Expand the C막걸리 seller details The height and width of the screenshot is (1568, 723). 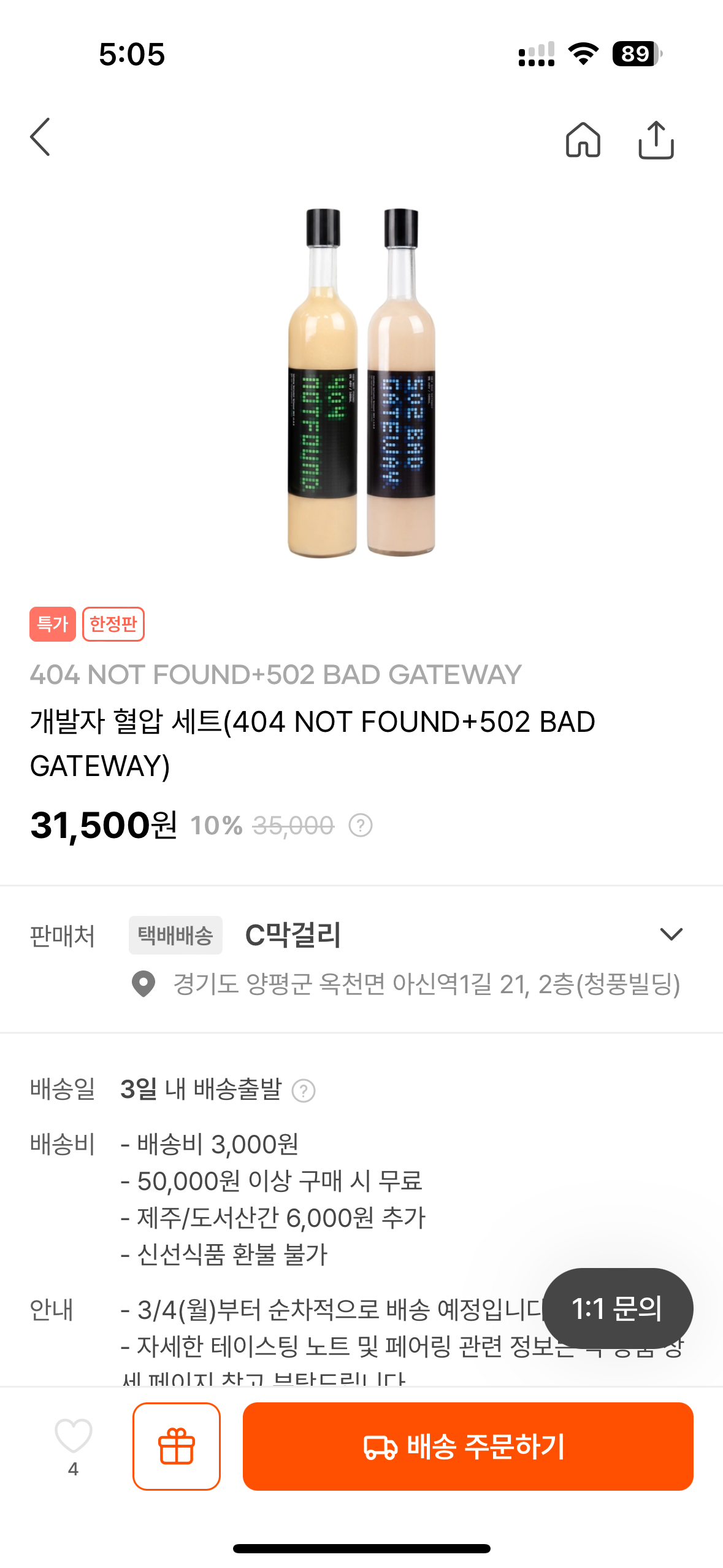click(x=671, y=934)
